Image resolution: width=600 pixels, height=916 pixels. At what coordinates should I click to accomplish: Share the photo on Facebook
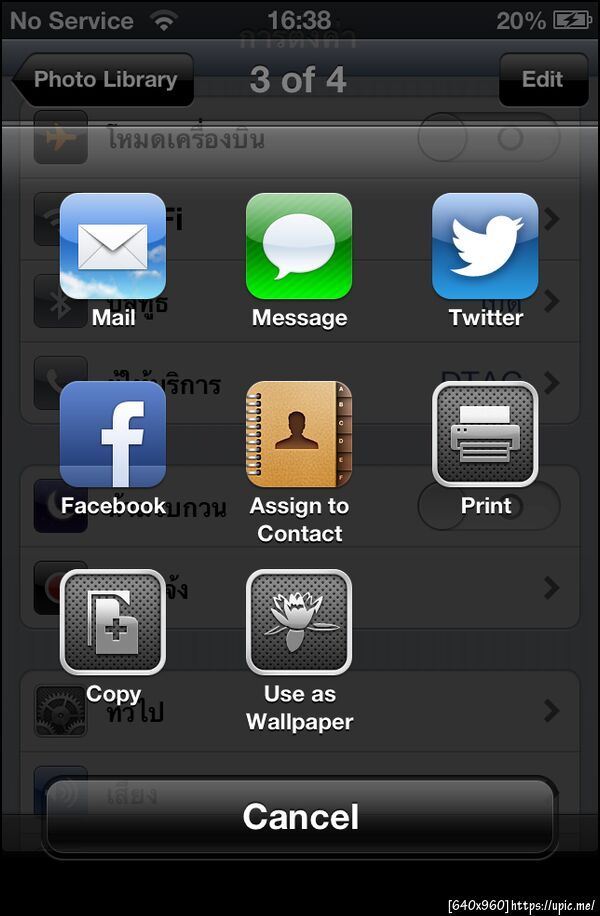click(113, 435)
